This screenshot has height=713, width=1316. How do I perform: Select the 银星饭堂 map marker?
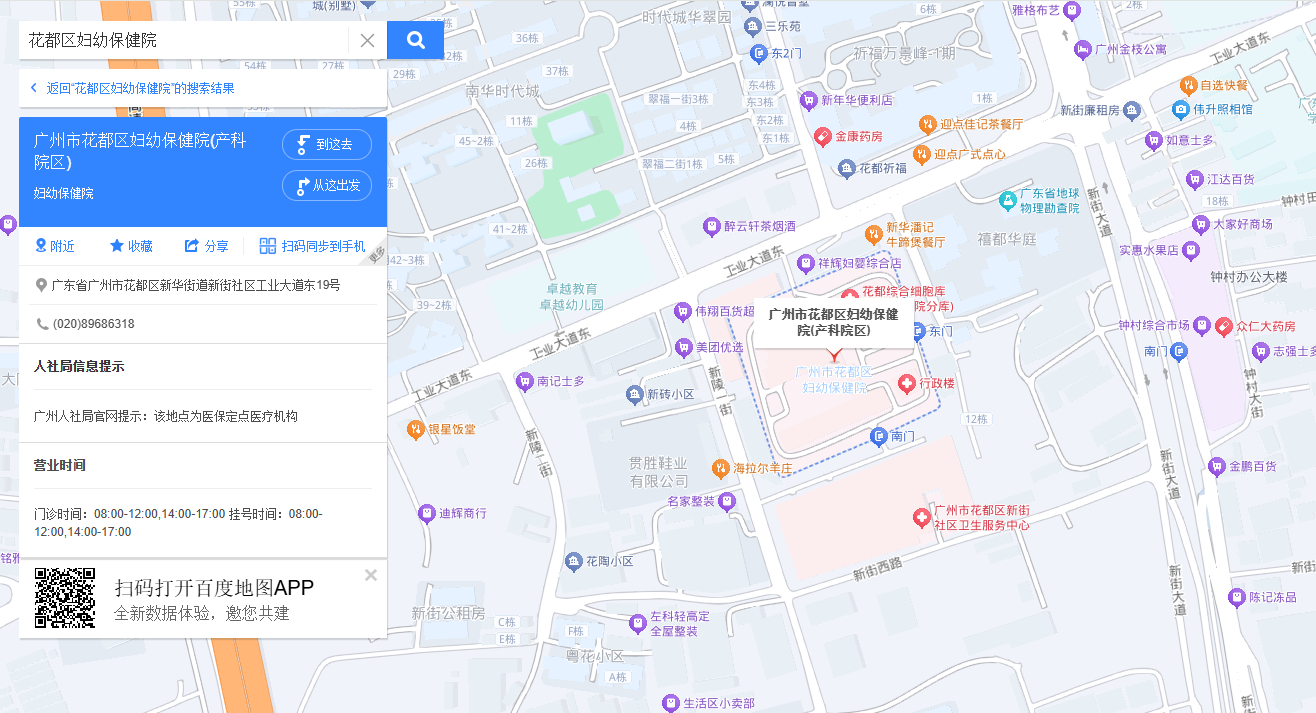[415, 429]
